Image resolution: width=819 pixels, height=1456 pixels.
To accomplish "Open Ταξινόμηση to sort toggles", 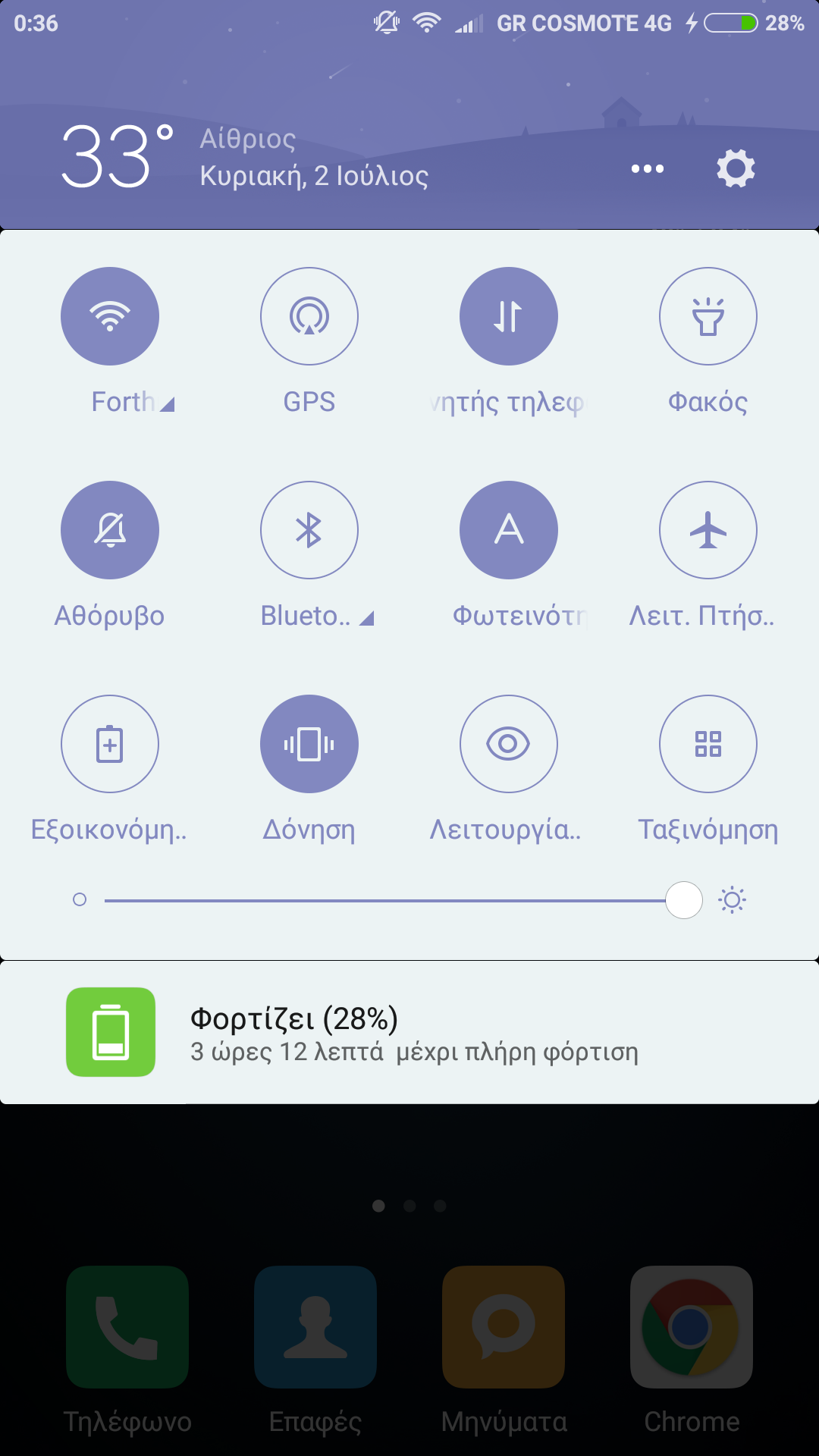I will pos(708,744).
